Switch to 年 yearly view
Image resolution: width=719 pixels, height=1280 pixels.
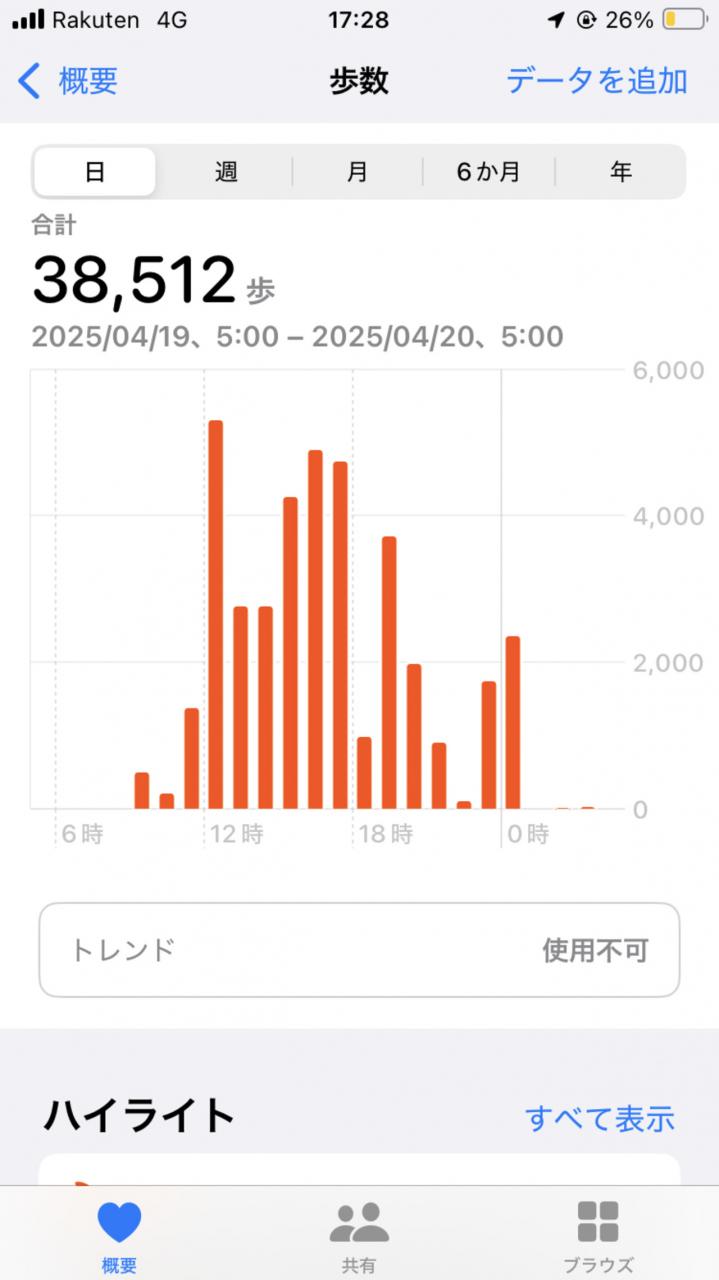pyautogui.click(x=621, y=172)
